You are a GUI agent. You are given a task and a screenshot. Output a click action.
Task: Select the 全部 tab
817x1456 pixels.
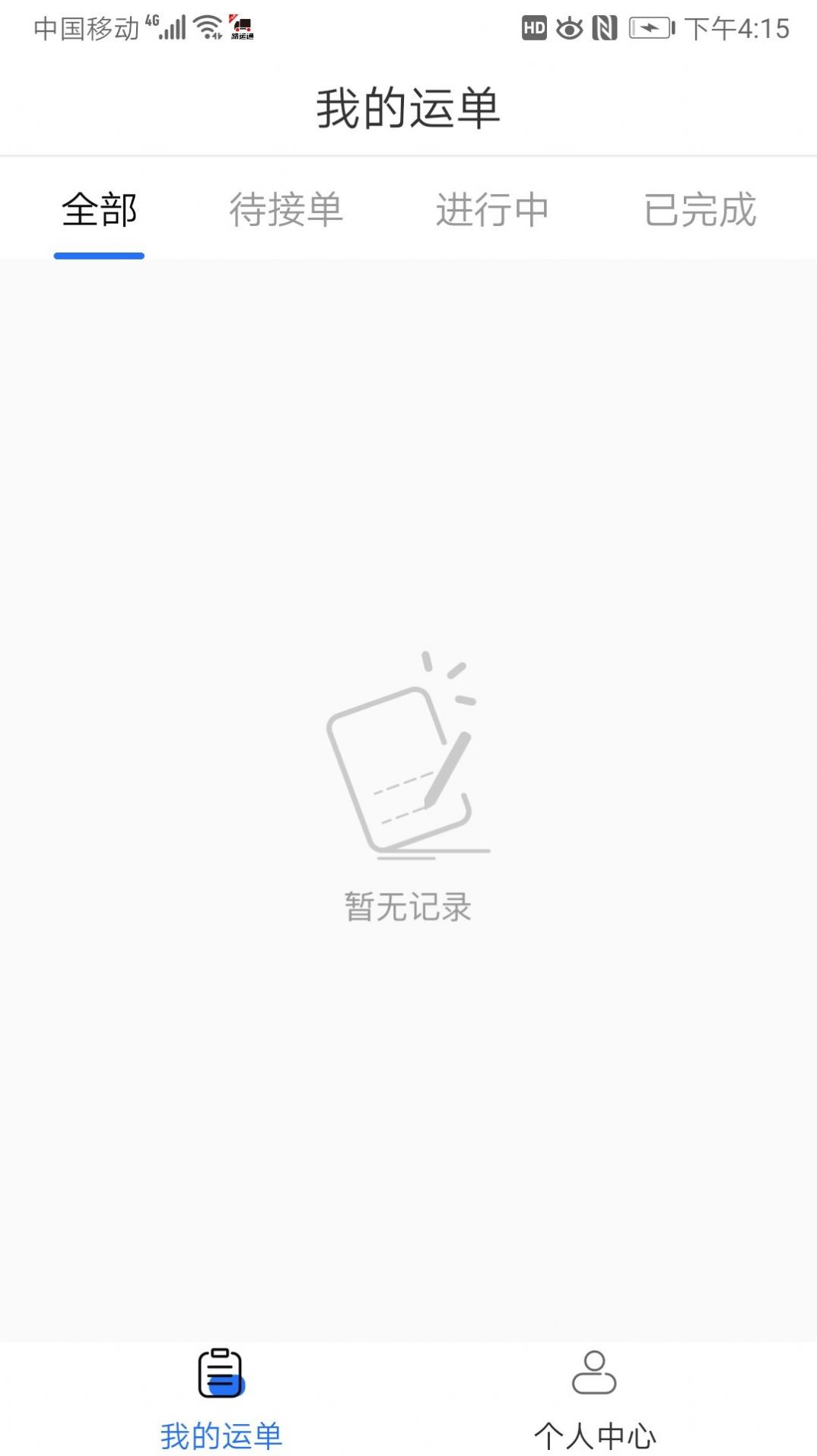99,210
